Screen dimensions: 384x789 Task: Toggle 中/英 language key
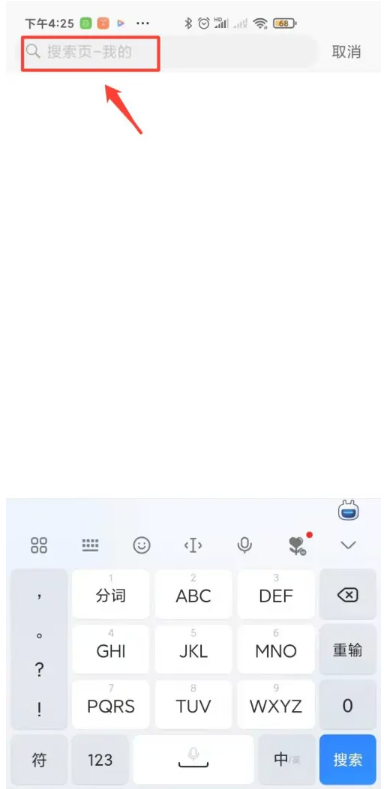(x=287, y=760)
